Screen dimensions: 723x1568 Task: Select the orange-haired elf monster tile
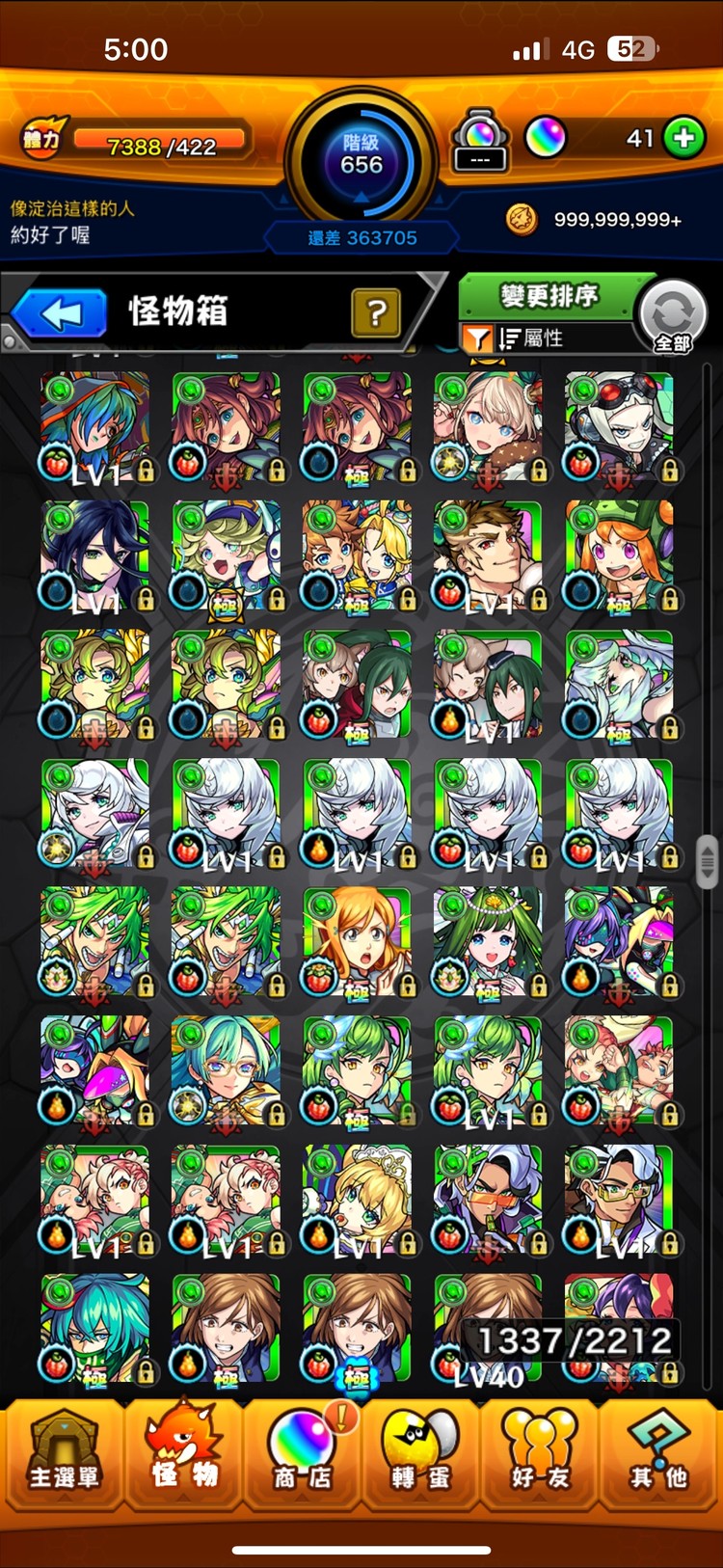click(x=357, y=941)
